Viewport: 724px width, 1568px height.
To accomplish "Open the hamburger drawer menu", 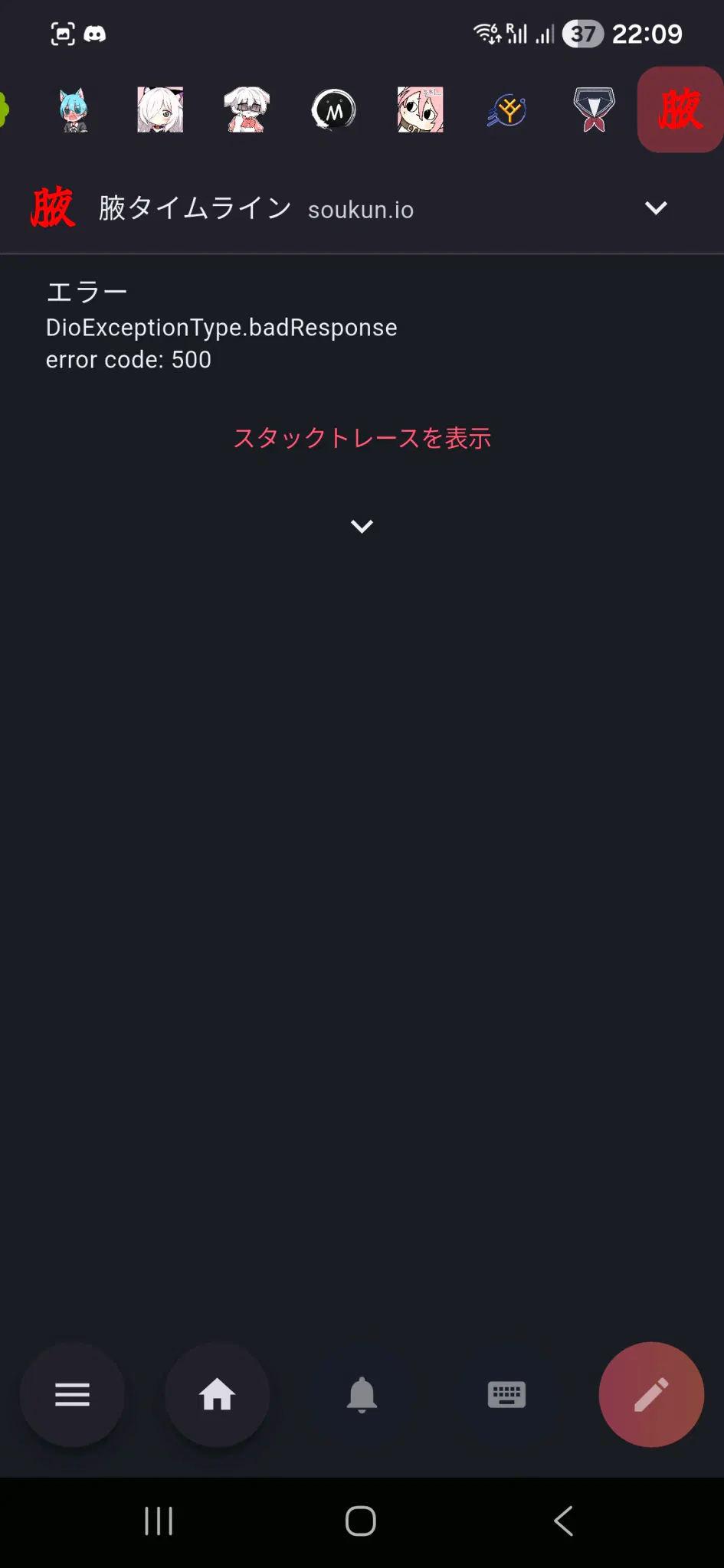I will point(72,1394).
